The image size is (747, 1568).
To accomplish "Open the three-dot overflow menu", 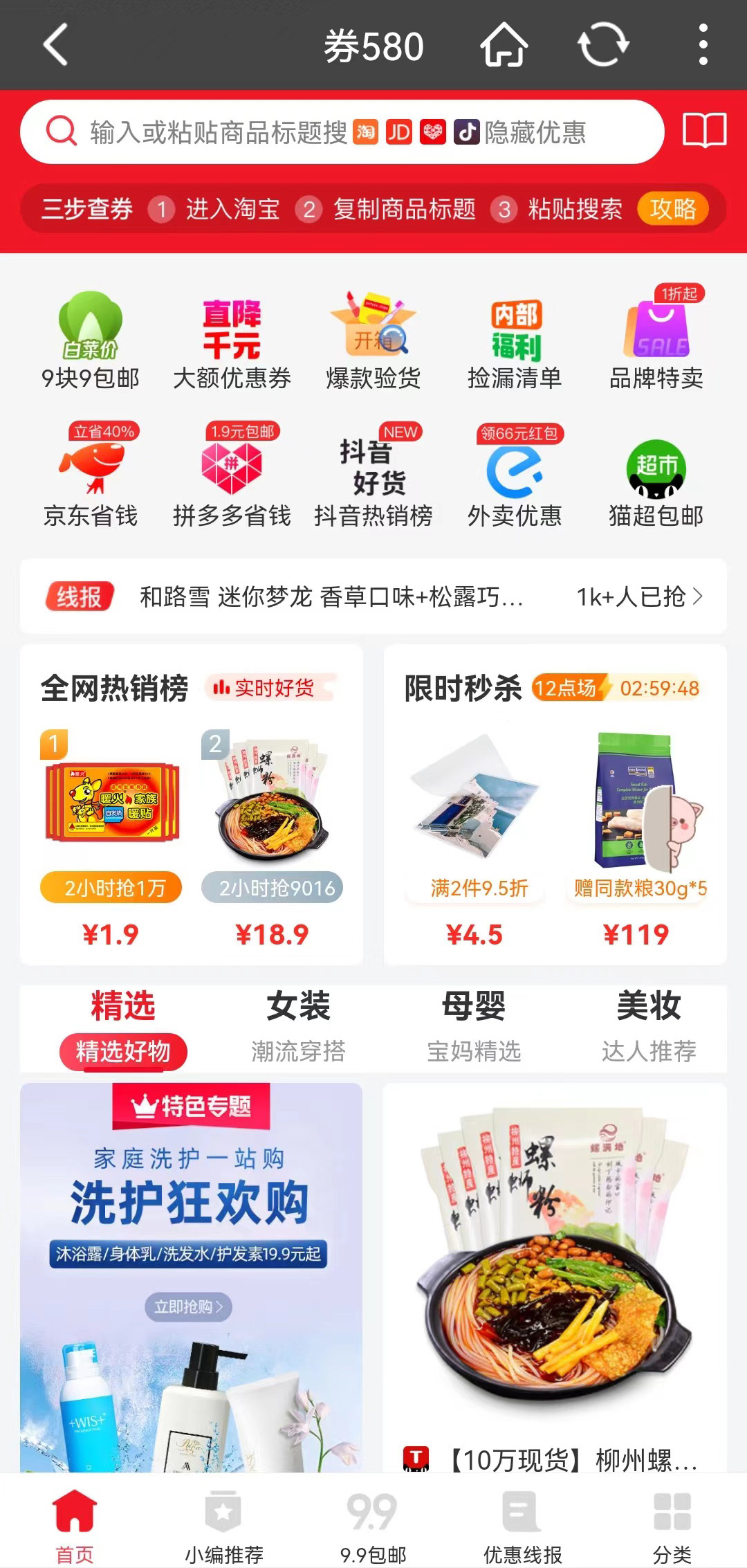I will (704, 45).
